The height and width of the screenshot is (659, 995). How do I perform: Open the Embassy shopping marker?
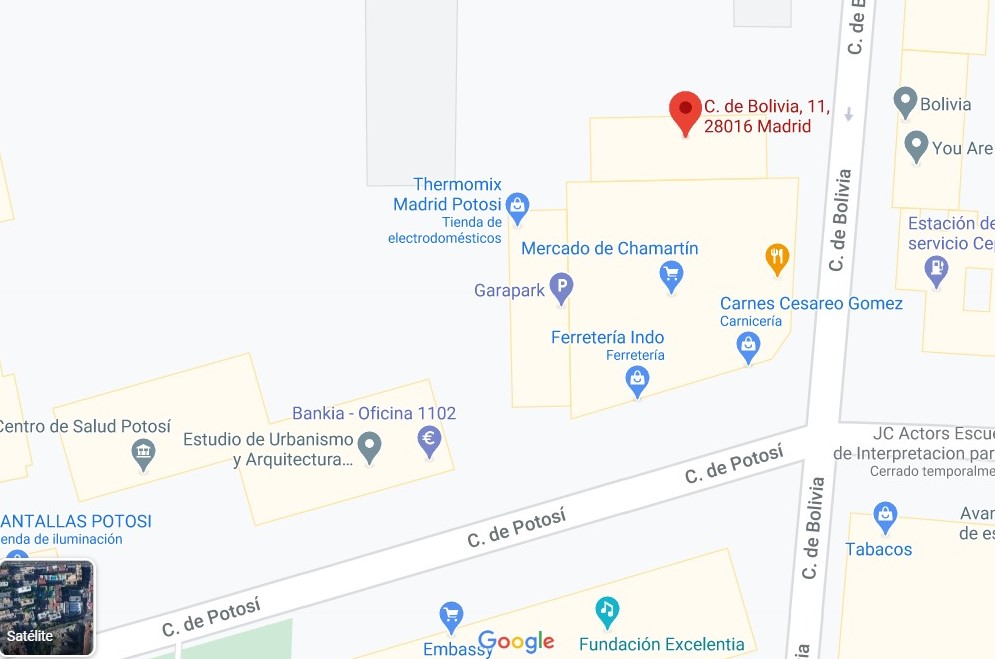[451, 616]
